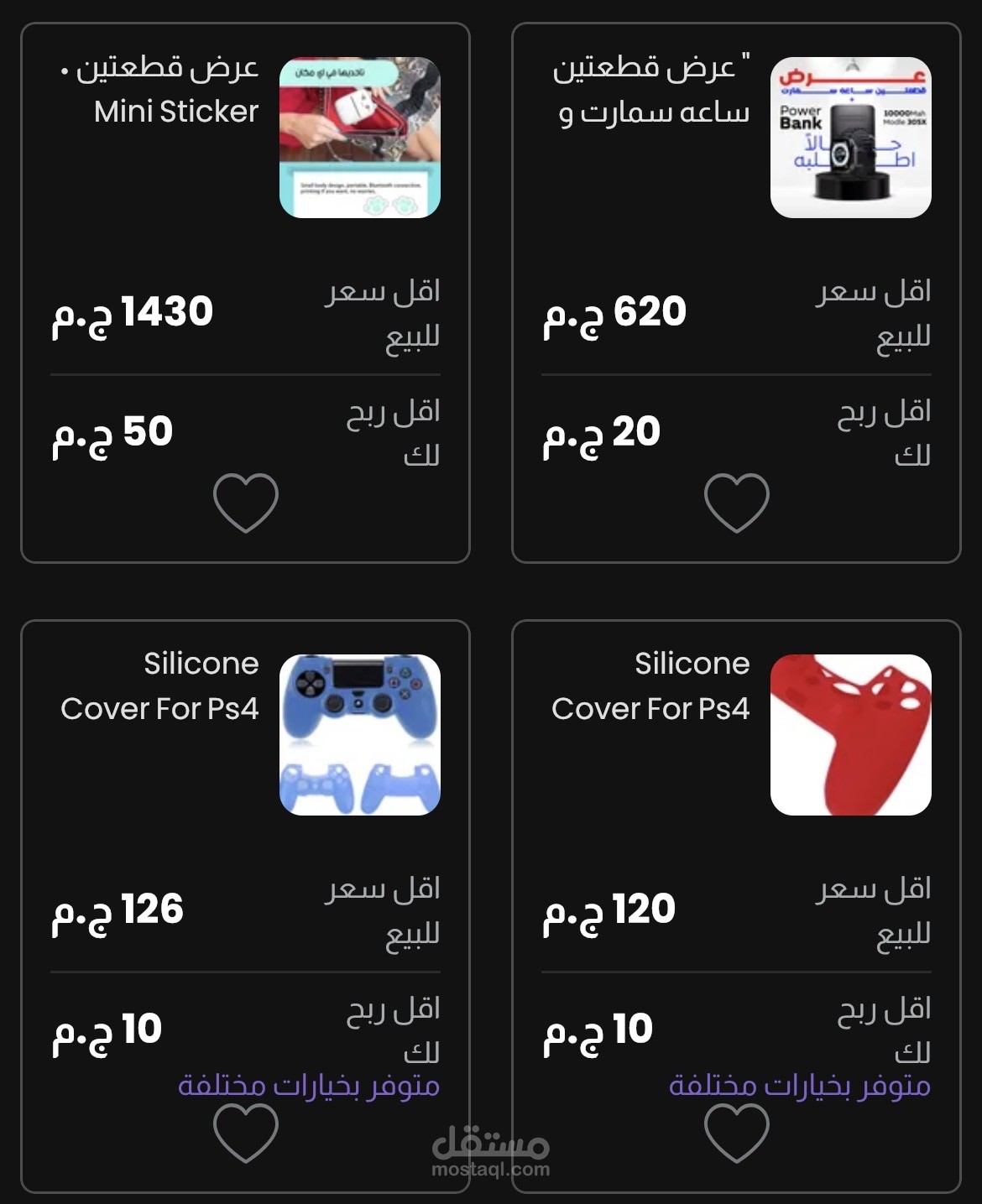Tap the heart on the 126 ج.م silicone cover
Screen dimensions: 982x1204
click(245, 1133)
